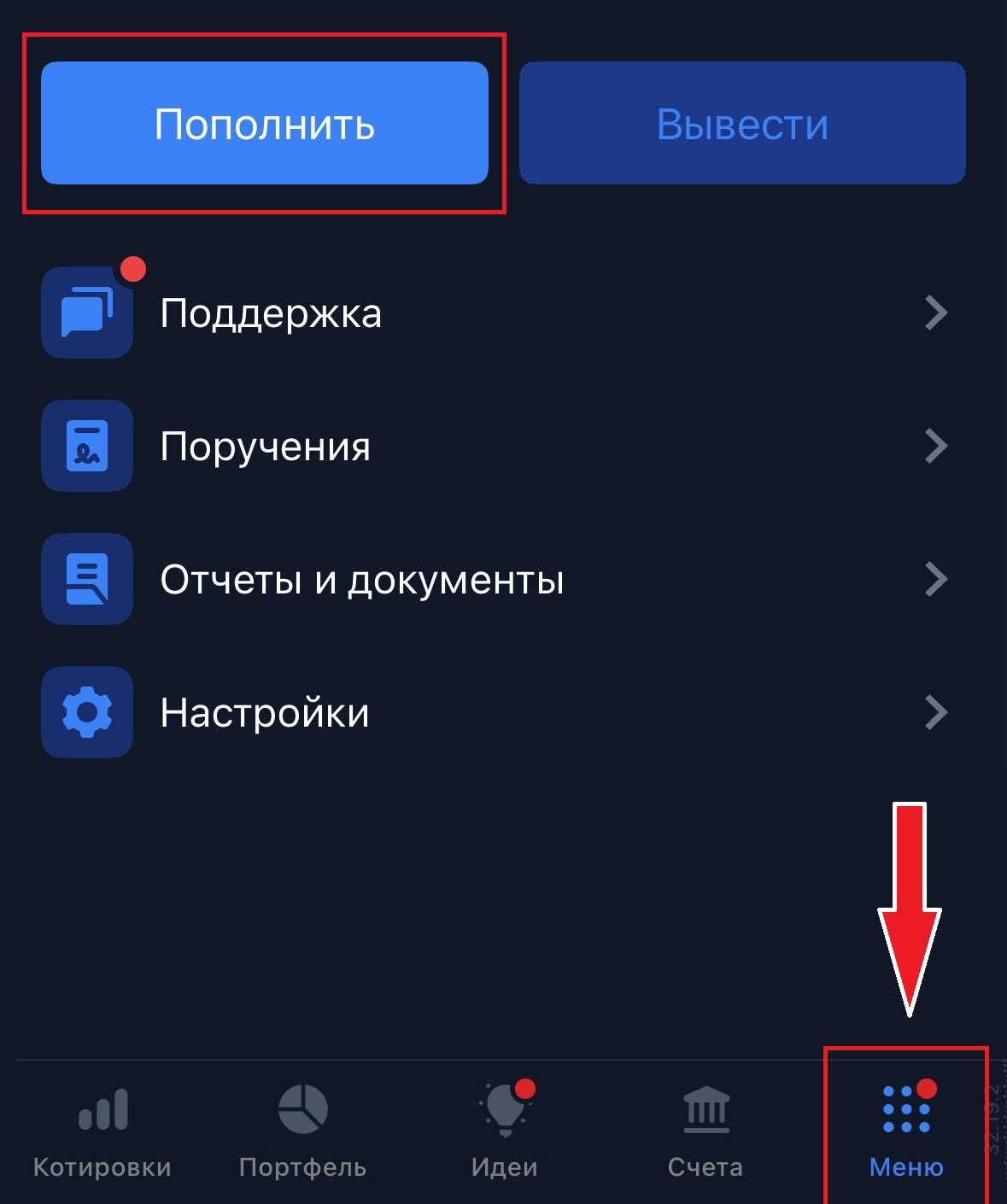
Task: Switch to the Котировки tab
Action: [x=102, y=1129]
